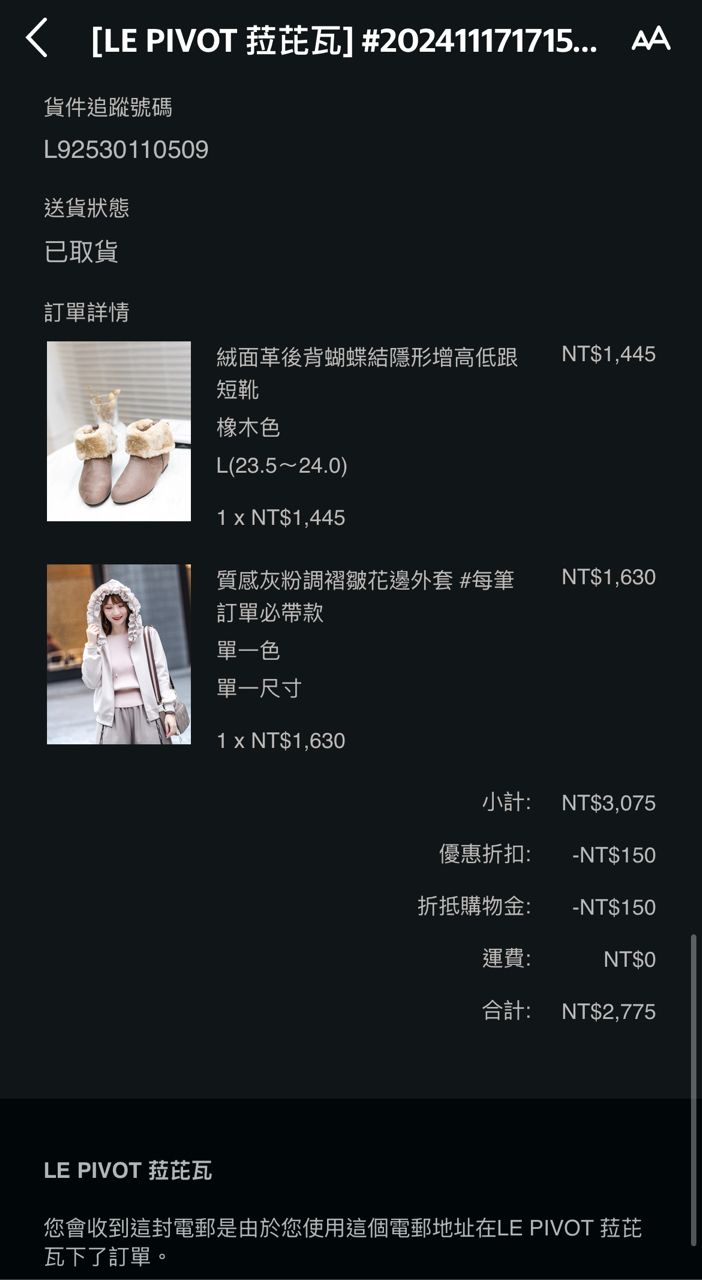Open the text size AA option
This screenshot has width=702, height=1280.
[650, 39]
